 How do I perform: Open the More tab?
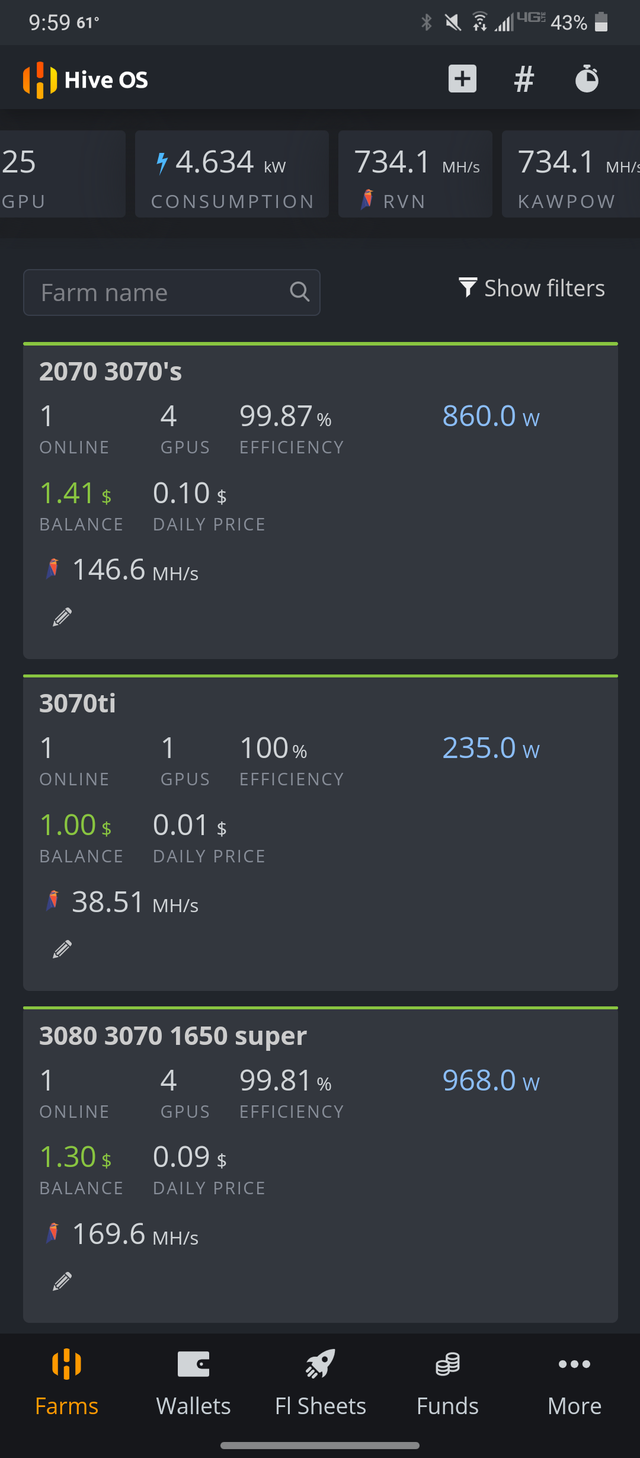(574, 1384)
